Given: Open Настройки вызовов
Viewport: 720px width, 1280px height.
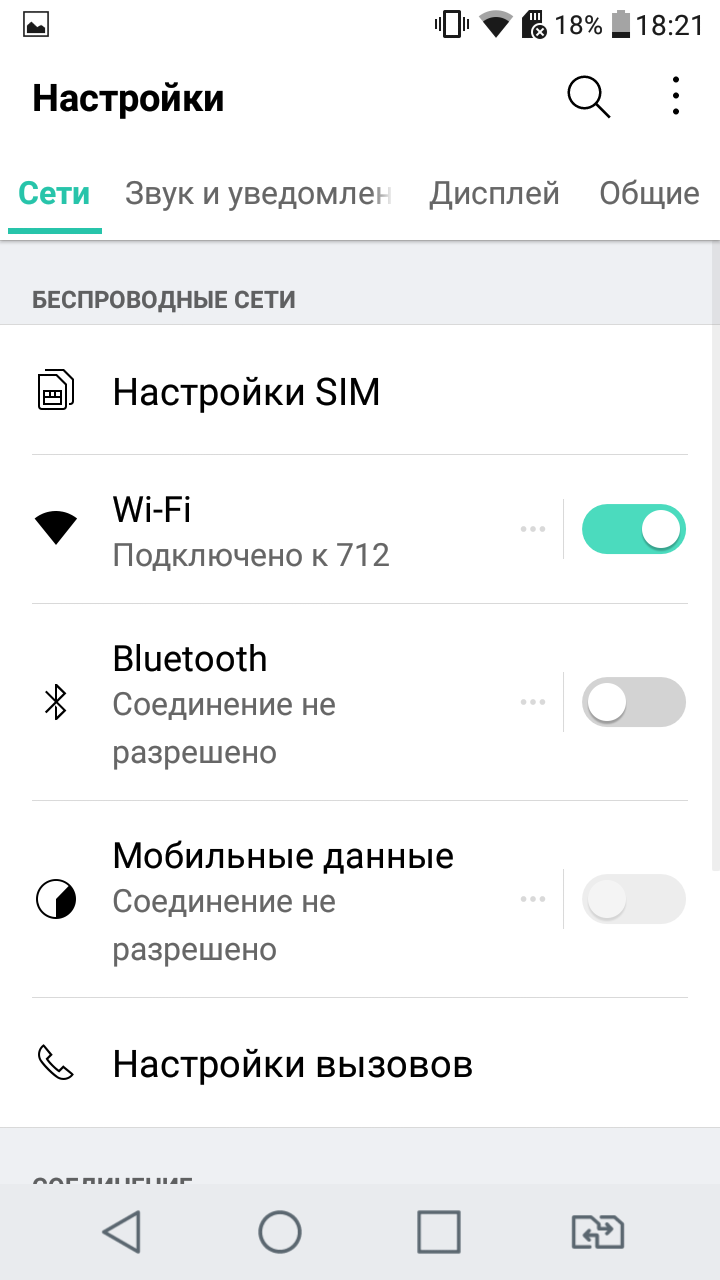Looking at the screenshot, I should tap(360, 1063).
